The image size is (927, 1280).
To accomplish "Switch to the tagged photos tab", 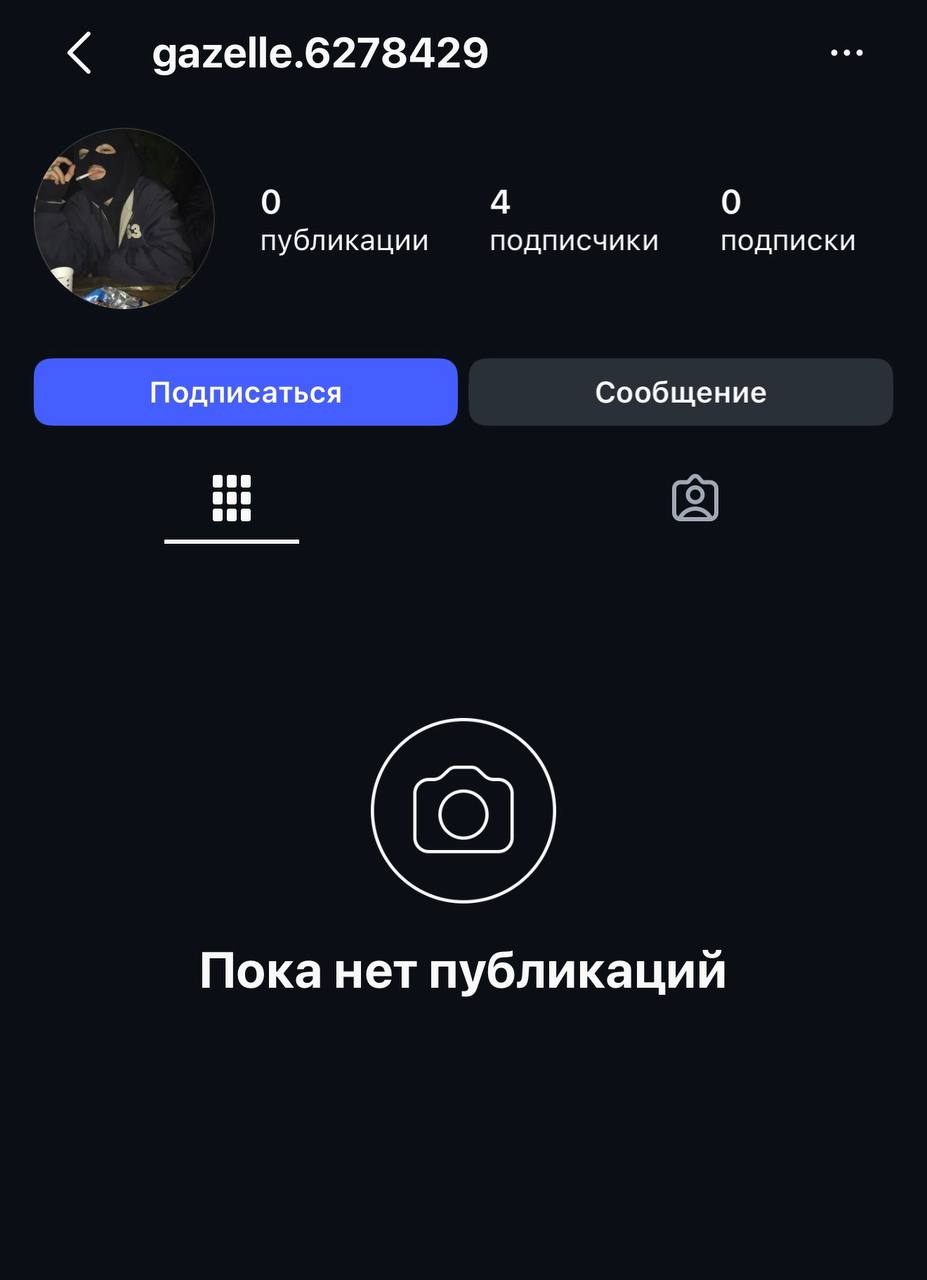I will (695, 498).
